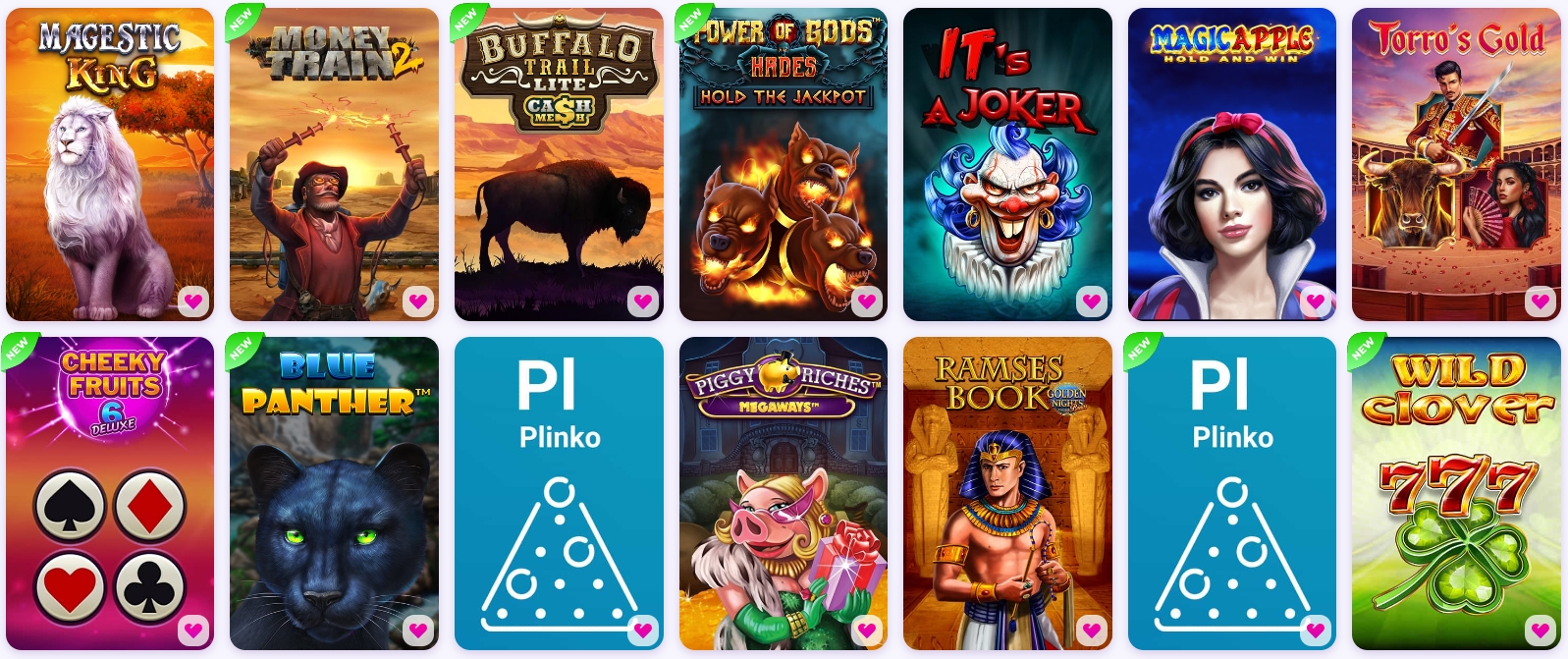Tap heart icon on Torro's Gold
Screen dimensions: 1568x659
pos(1540,301)
